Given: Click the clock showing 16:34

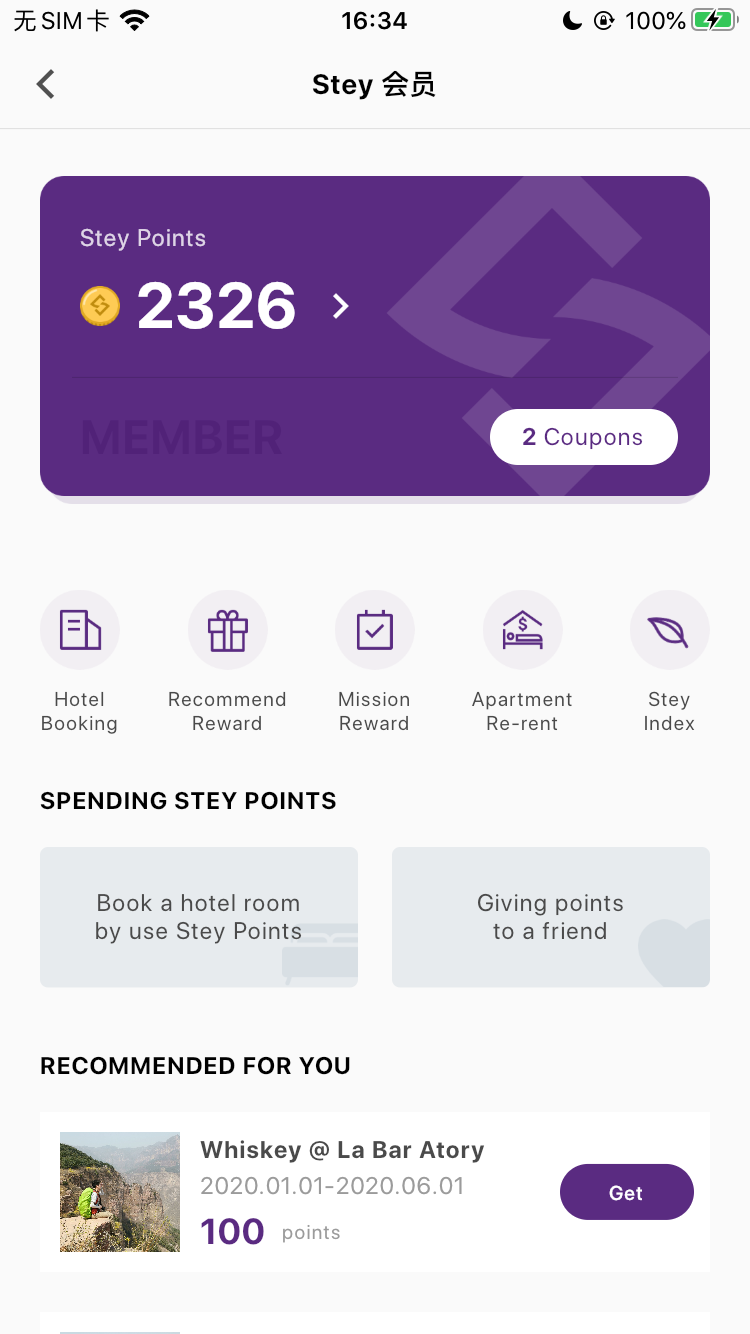Looking at the screenshot, I should click(x=374, y=20).
